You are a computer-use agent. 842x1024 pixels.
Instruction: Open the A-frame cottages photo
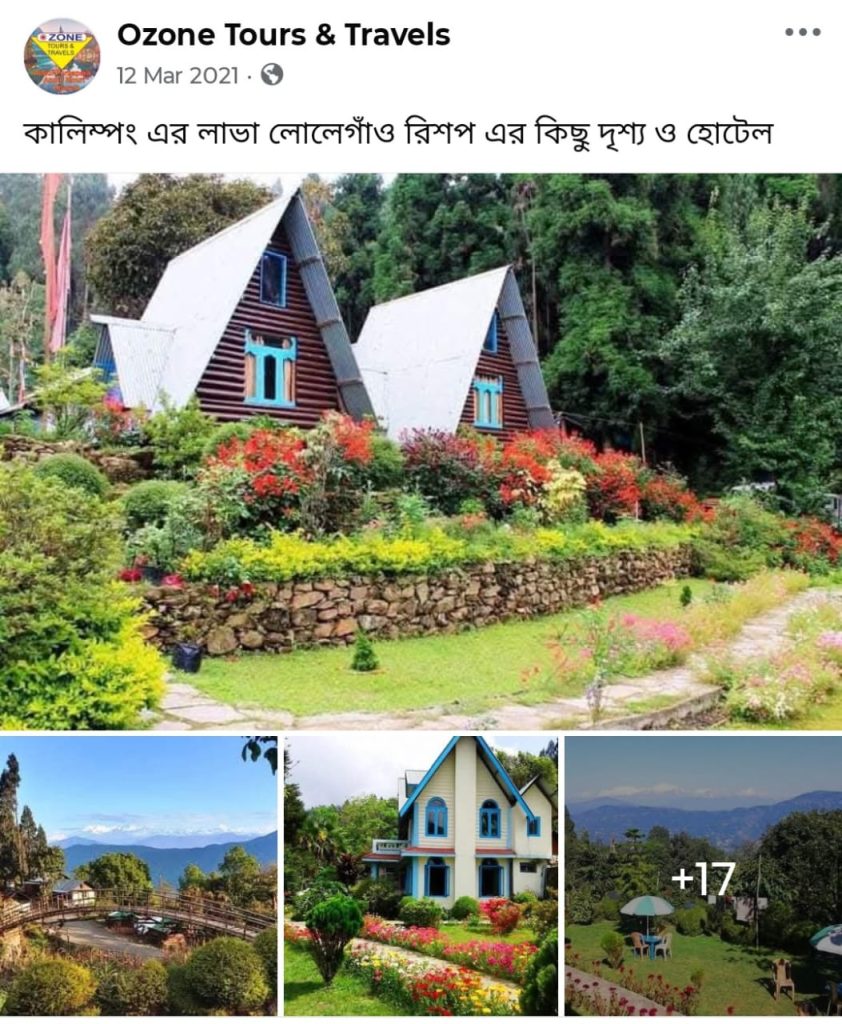(421, 451)
